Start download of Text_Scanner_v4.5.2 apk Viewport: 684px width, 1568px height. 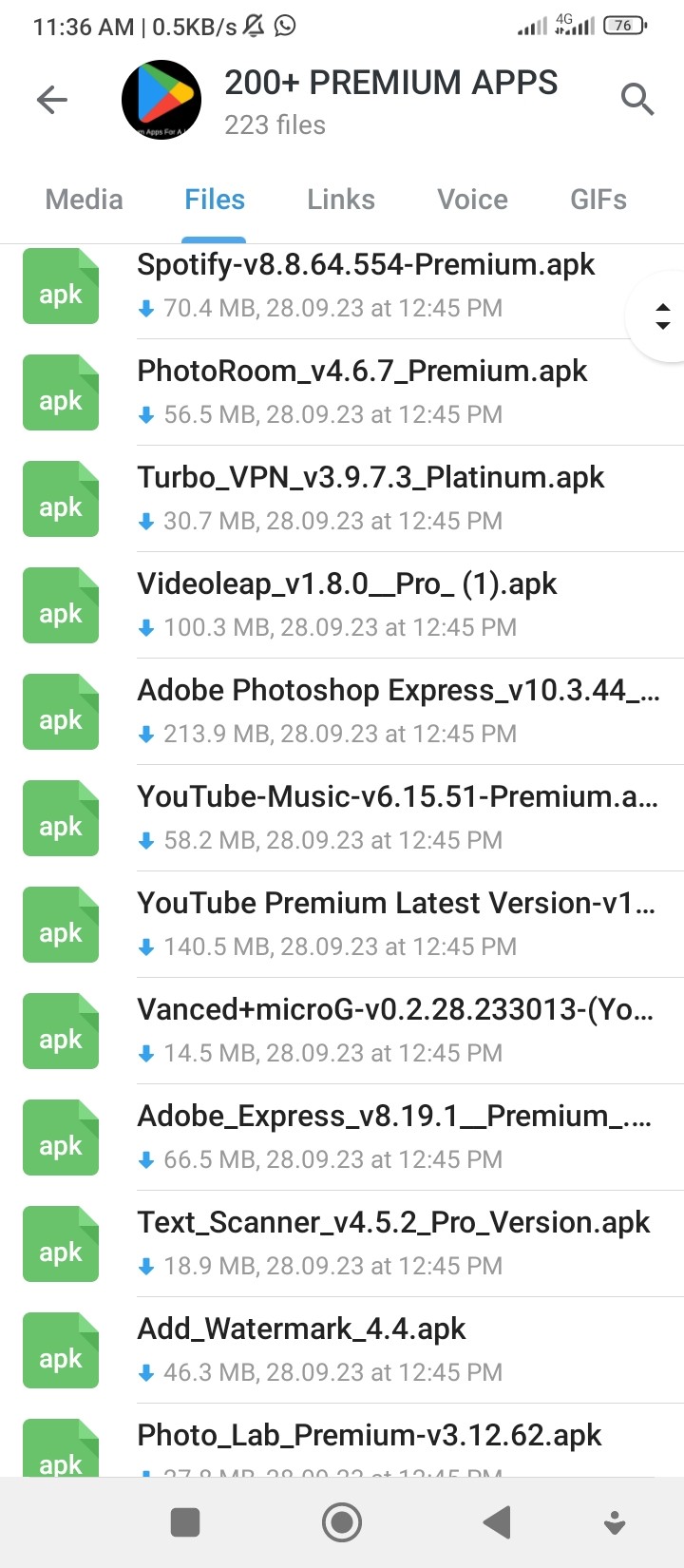(146, 1266)
